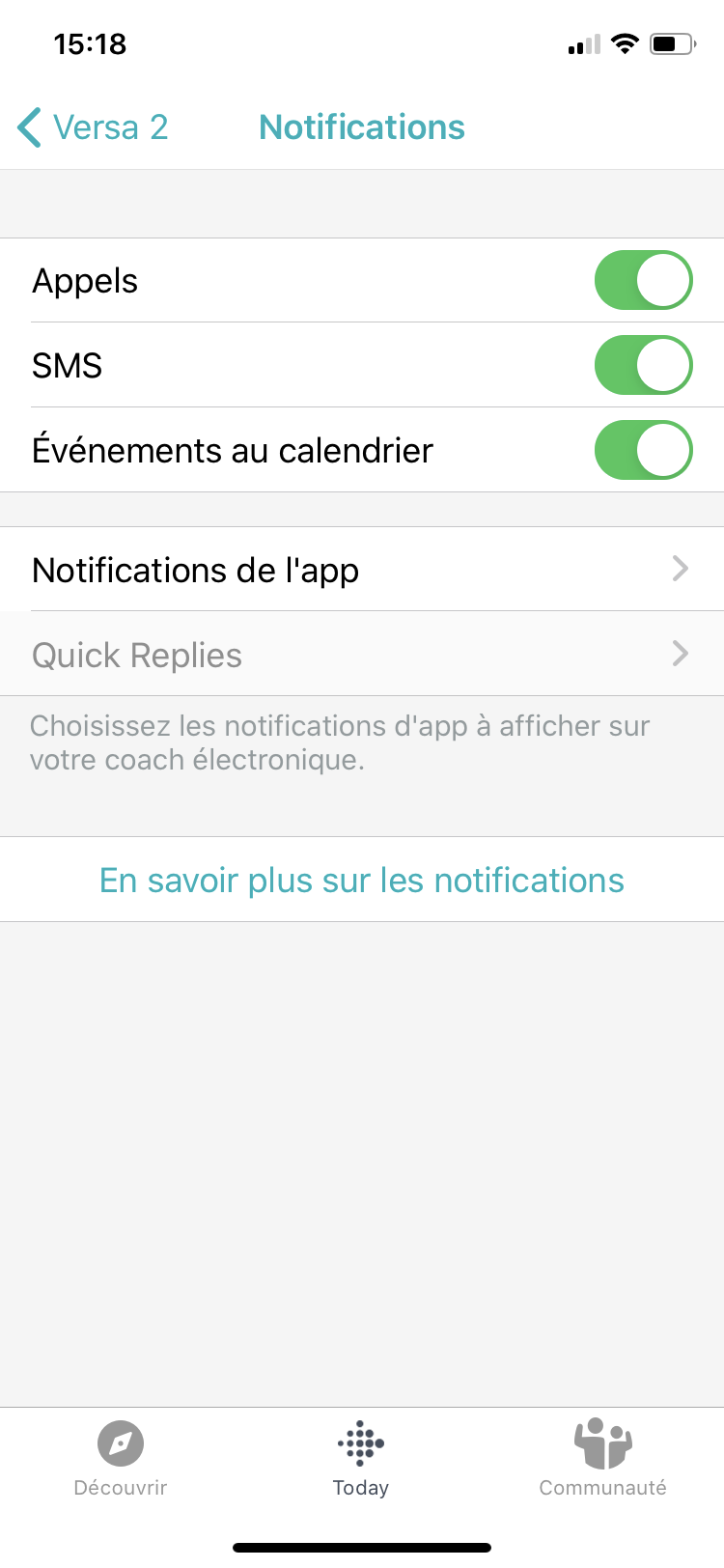Go back to Versa 2 settings
The image size is (724, 1568).
(94, 127)
